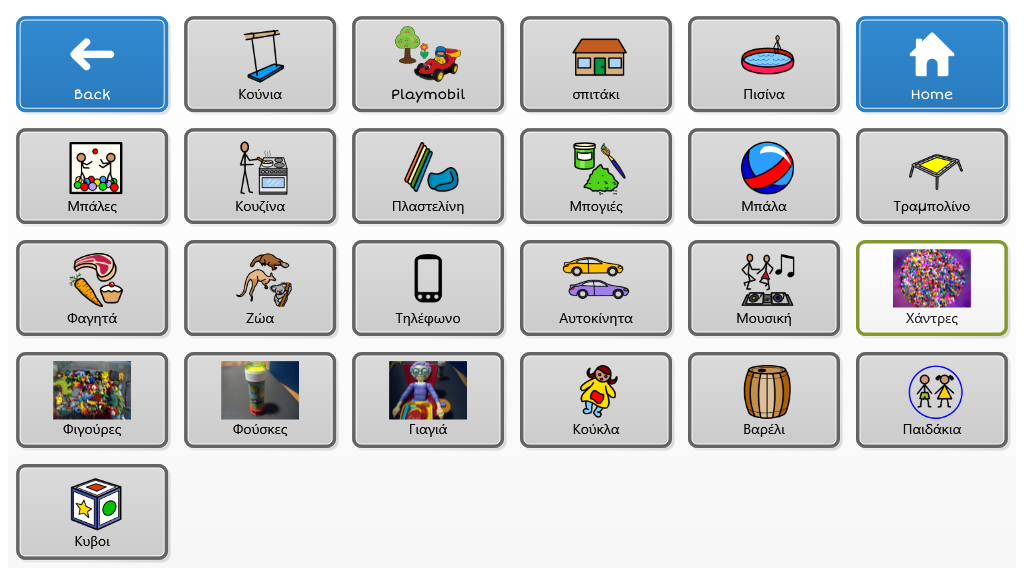
Task: Open the Μπάλες ball pit tile
Action: point(92,176)
